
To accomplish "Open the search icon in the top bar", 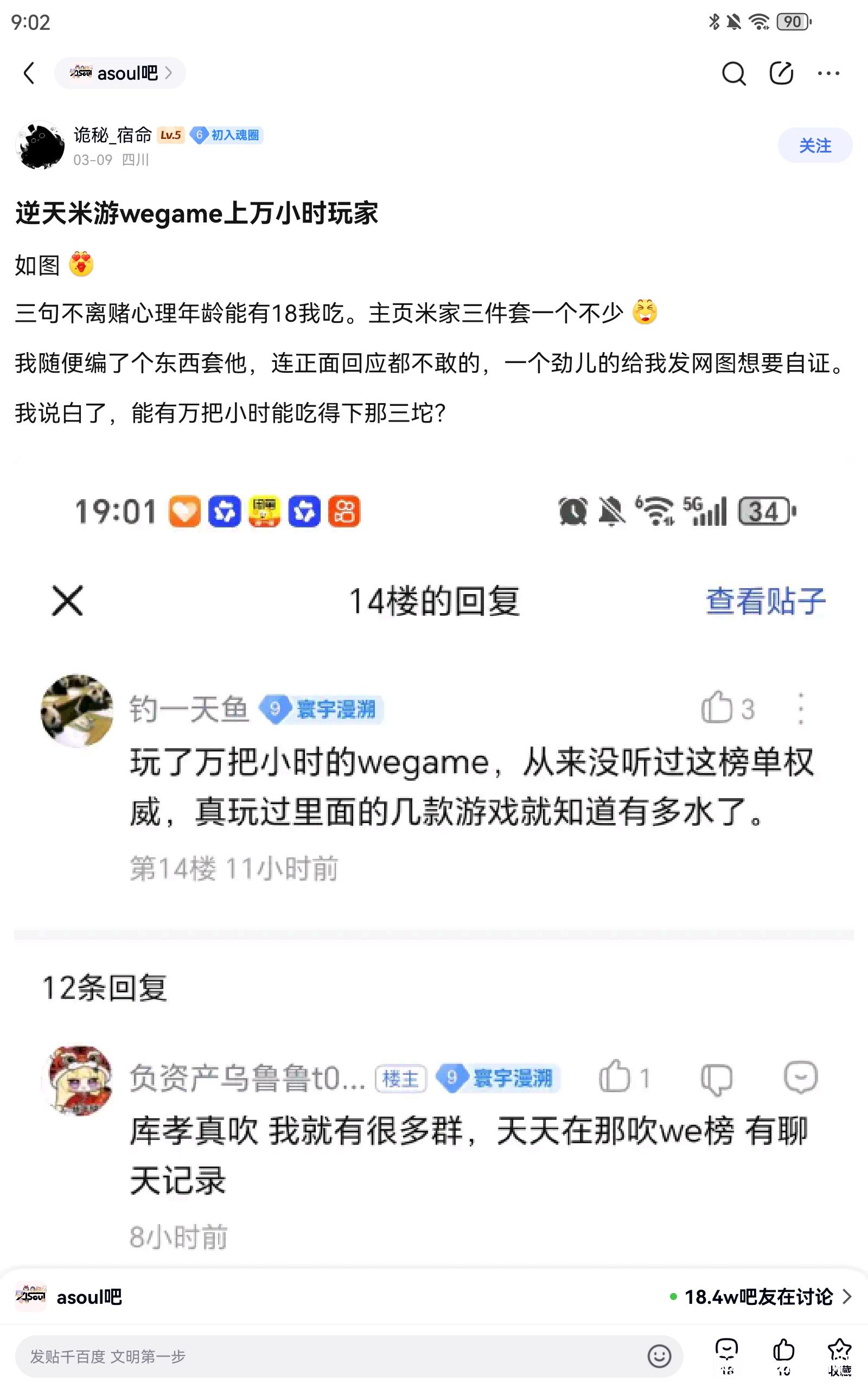I will (733, 73).
